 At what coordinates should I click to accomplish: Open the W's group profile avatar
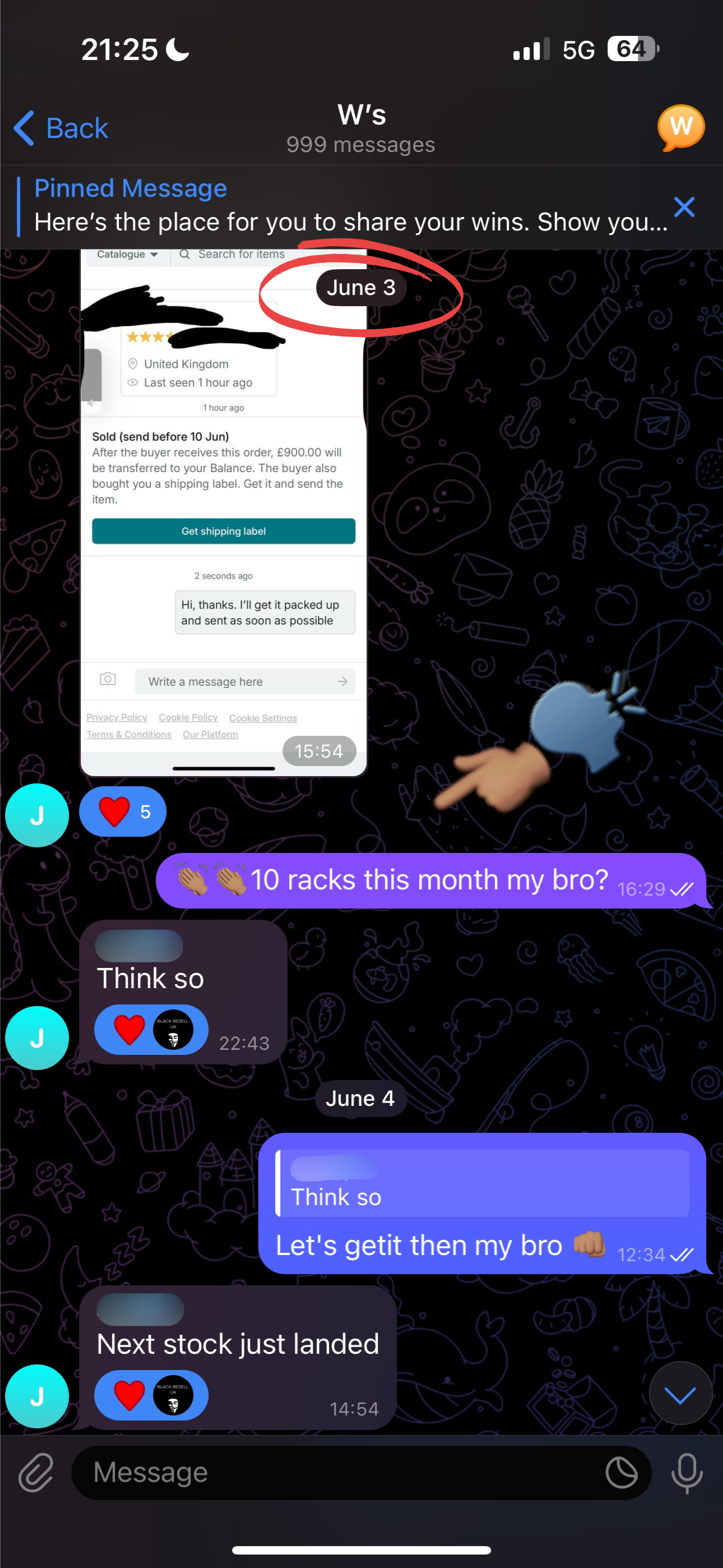coord(680,127)
